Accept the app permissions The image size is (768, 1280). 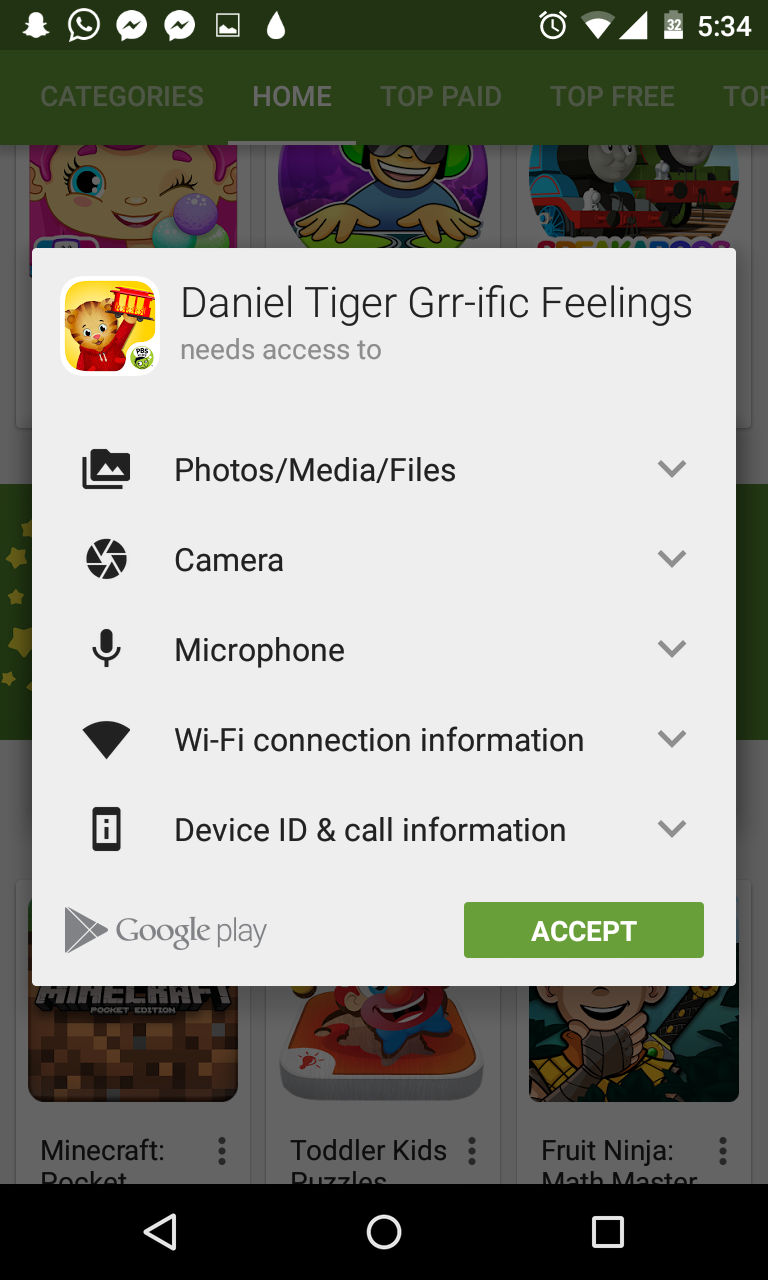click(583, 930)
